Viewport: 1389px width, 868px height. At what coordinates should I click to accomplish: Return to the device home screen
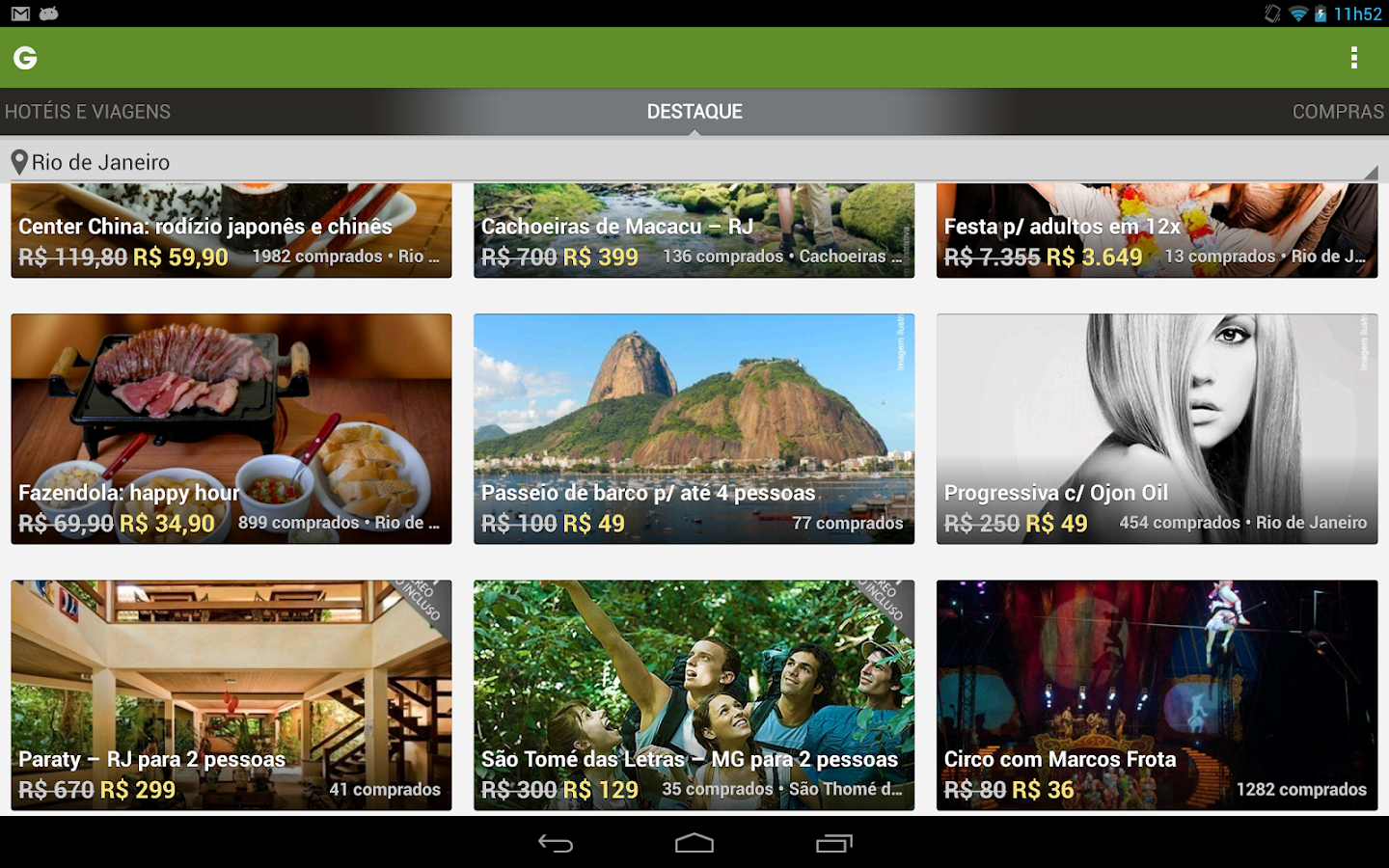tap(694, 844)
